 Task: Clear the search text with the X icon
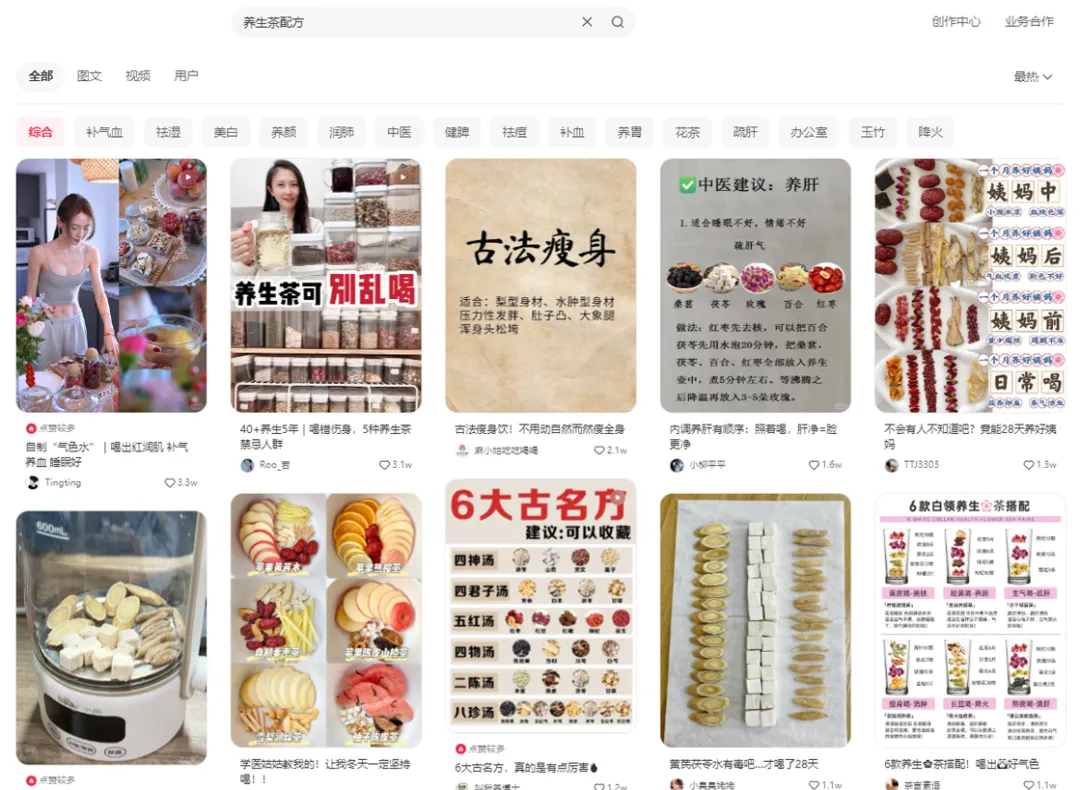[x=587, y=22]
